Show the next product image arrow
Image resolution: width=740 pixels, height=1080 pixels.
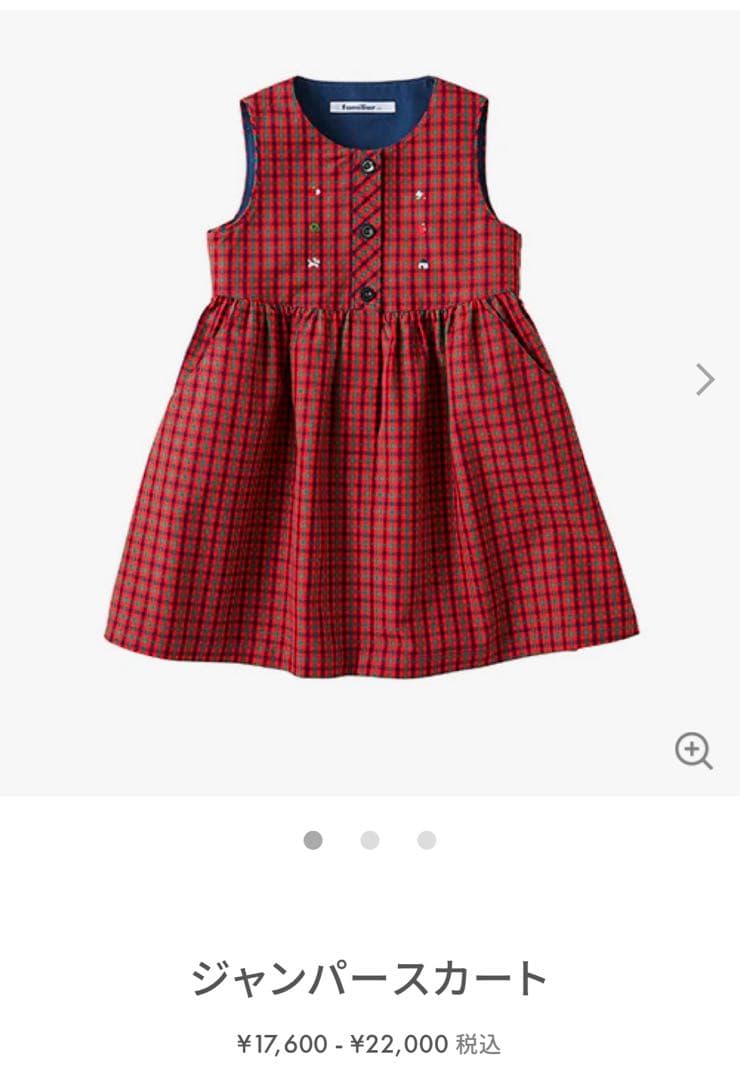[x=705, y=379]
